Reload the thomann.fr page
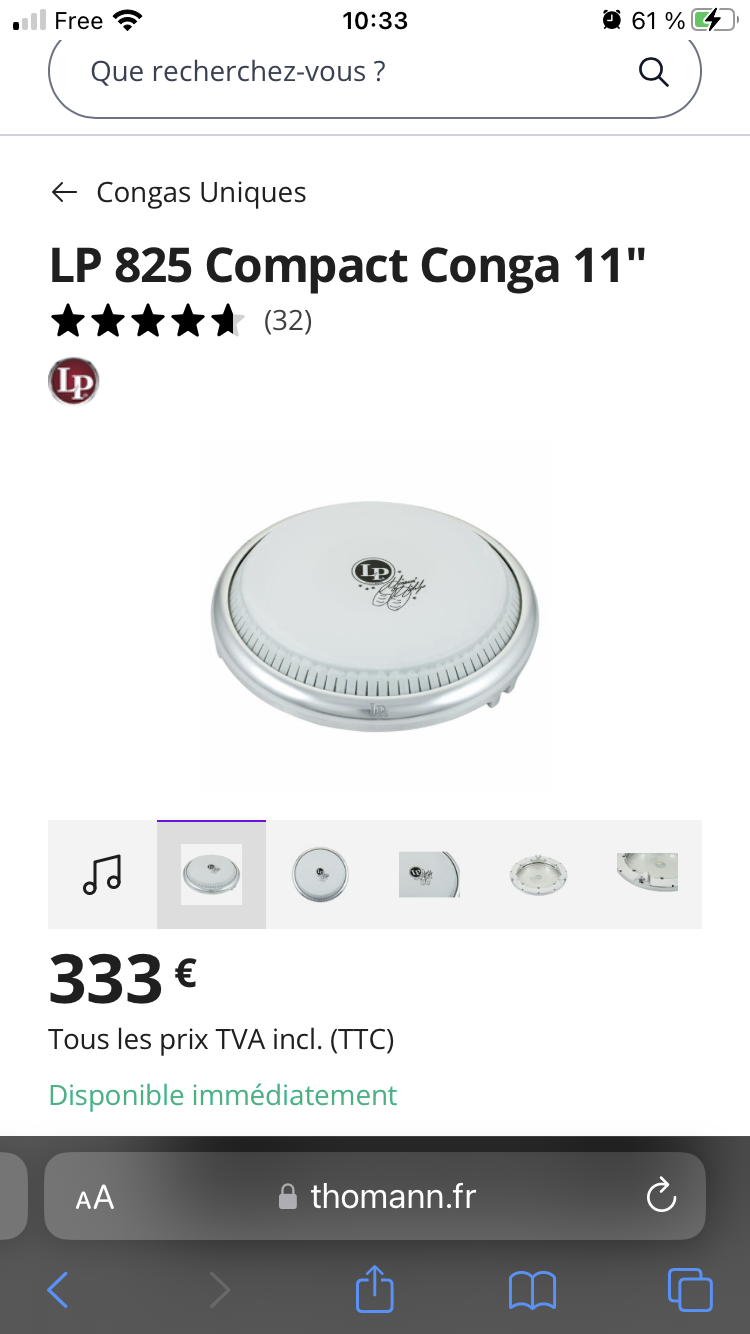This screenshot has width=750, height=1334. [661, 1196]
